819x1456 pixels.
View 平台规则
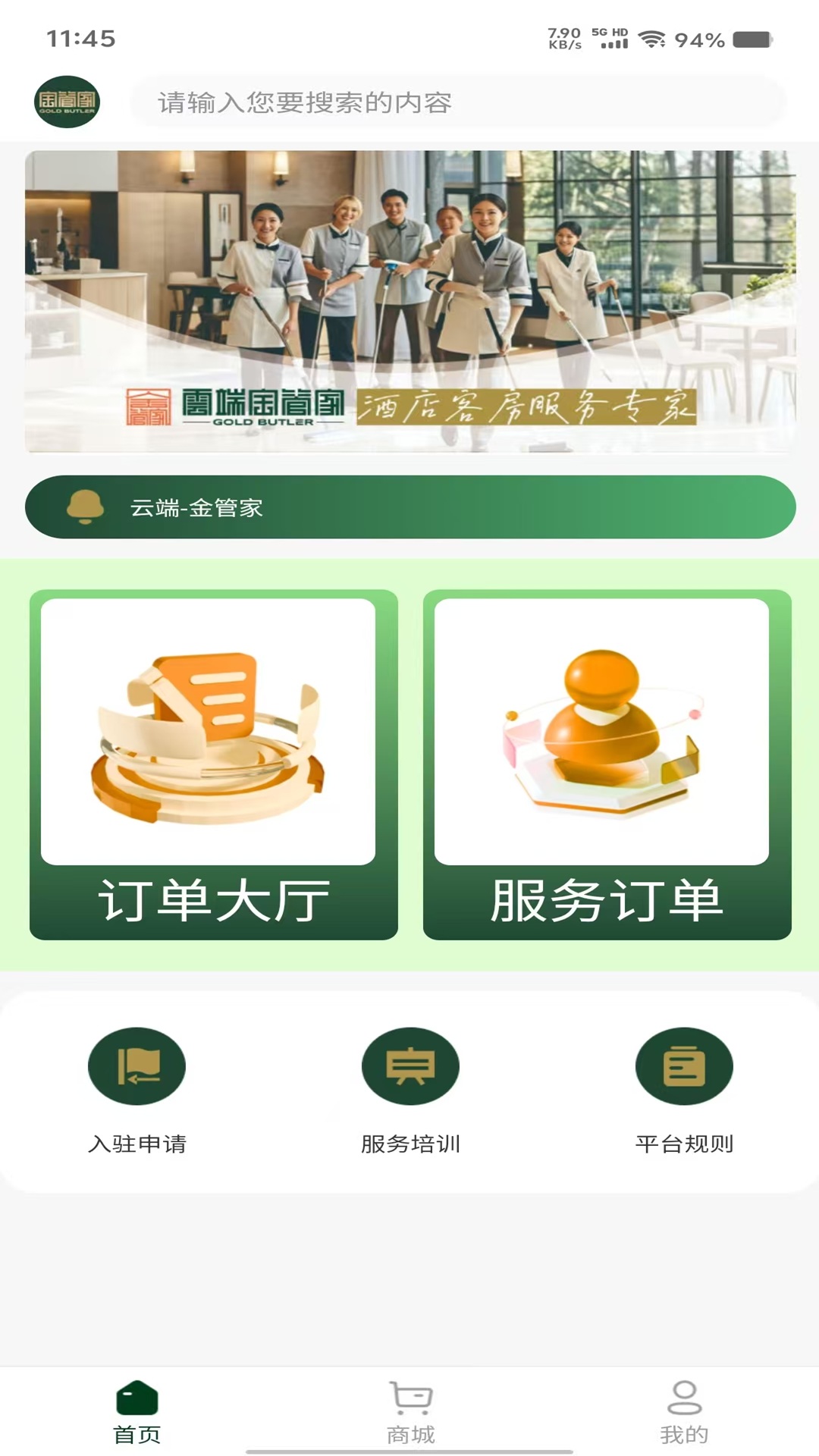pyautogui.click(x=684, y=1090)
